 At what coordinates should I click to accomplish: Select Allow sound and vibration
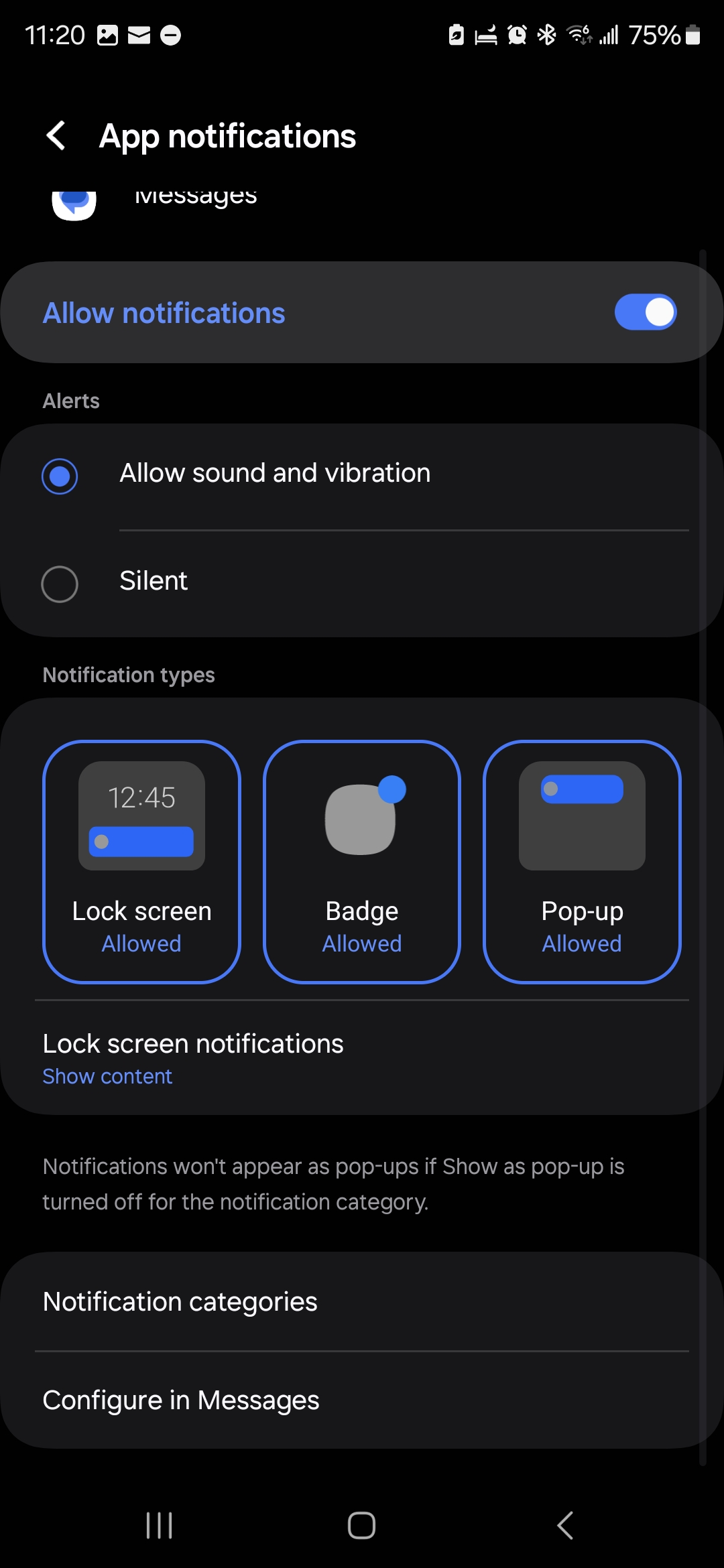[x=275, y=472]
